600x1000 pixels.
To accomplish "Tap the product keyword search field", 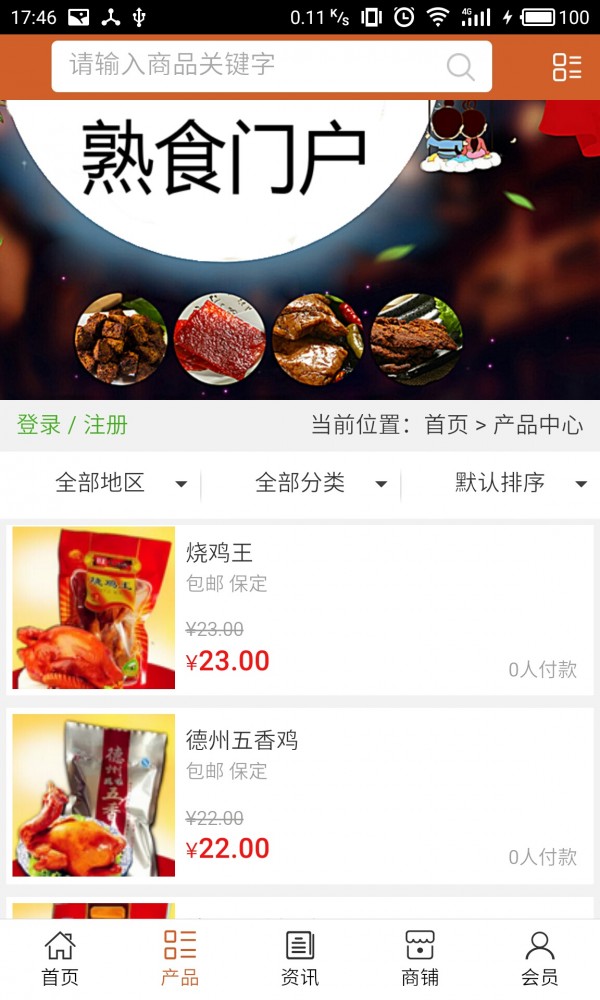I will click(x=250, y=66).
